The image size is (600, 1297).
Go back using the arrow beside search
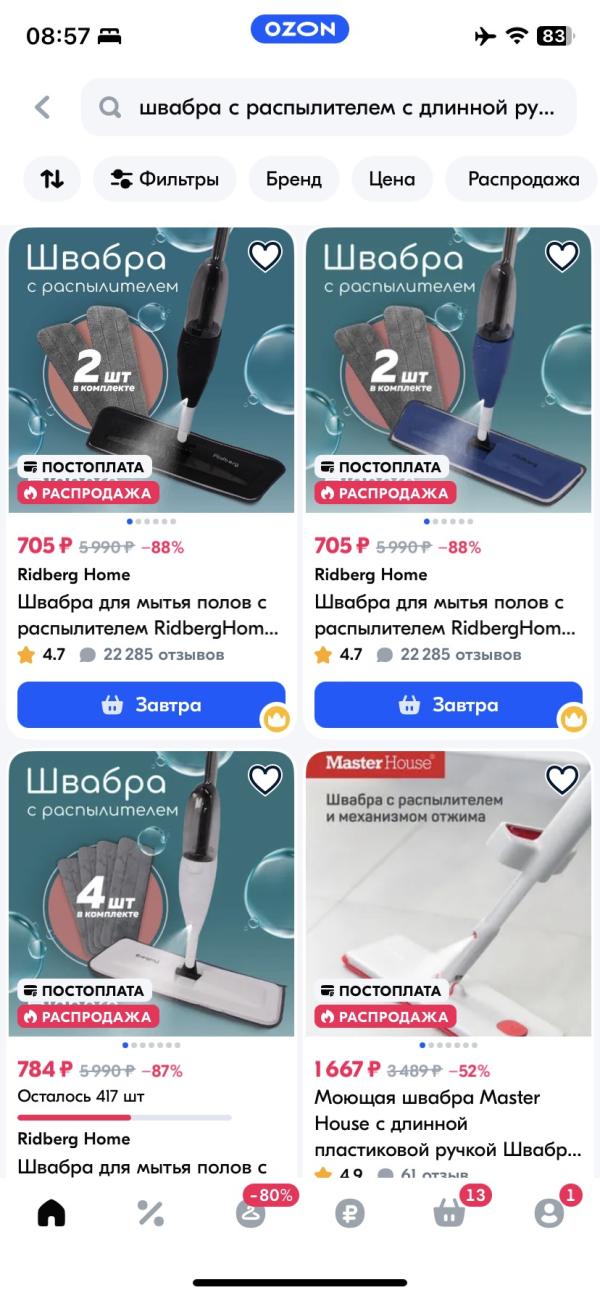pyautogui.click(x=42, y=107)
